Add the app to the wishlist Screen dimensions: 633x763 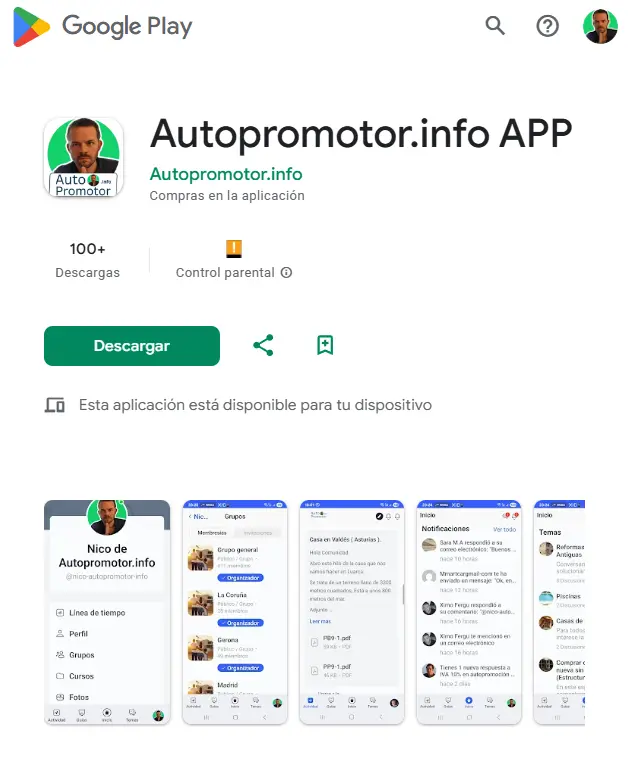pos(325,346)
